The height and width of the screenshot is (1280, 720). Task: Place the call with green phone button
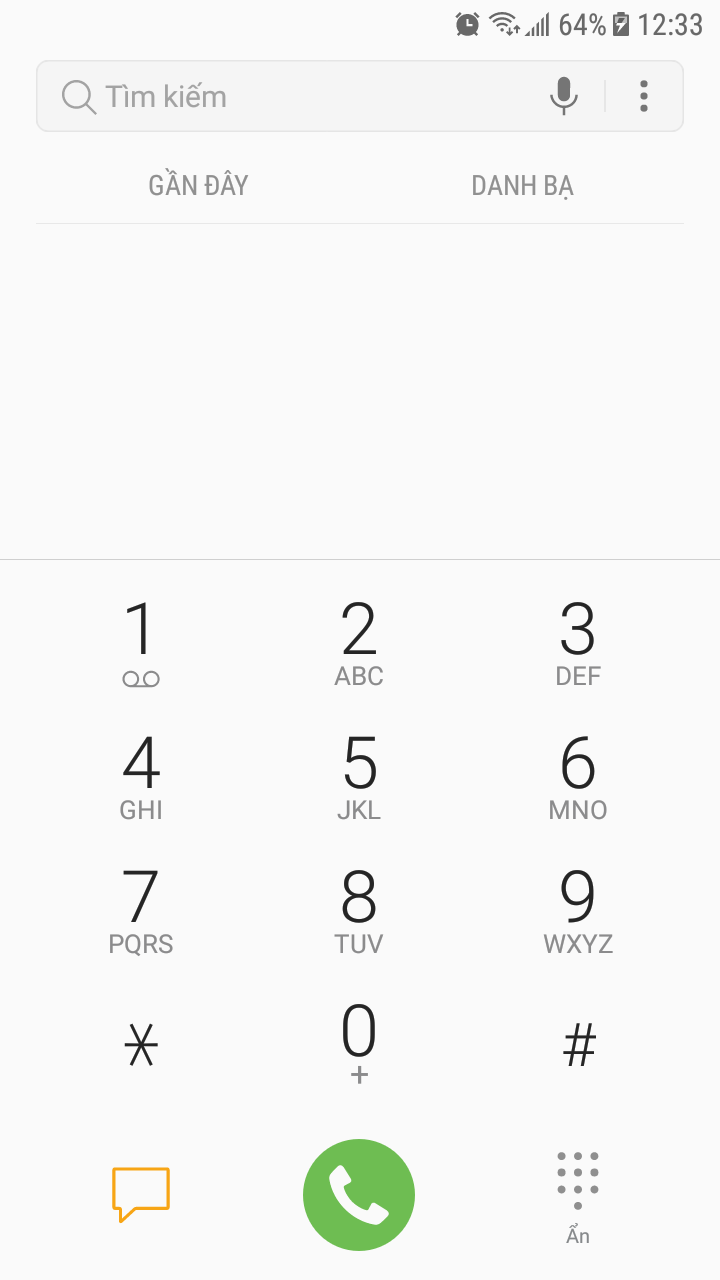pyautogui.click(x=359, y=1194)
